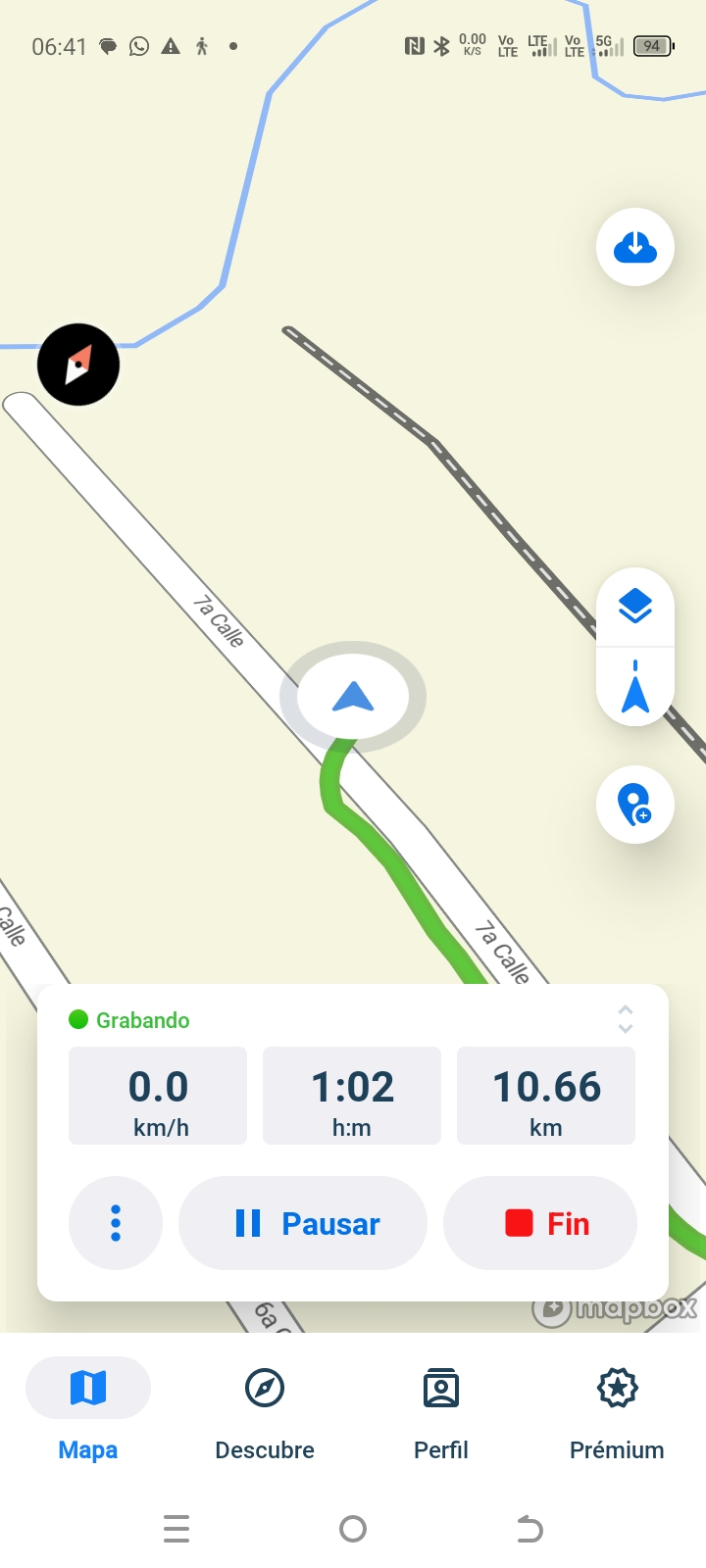
Task: Tap the system back button
Action: pyautogui.click(x=529, y=1529)
